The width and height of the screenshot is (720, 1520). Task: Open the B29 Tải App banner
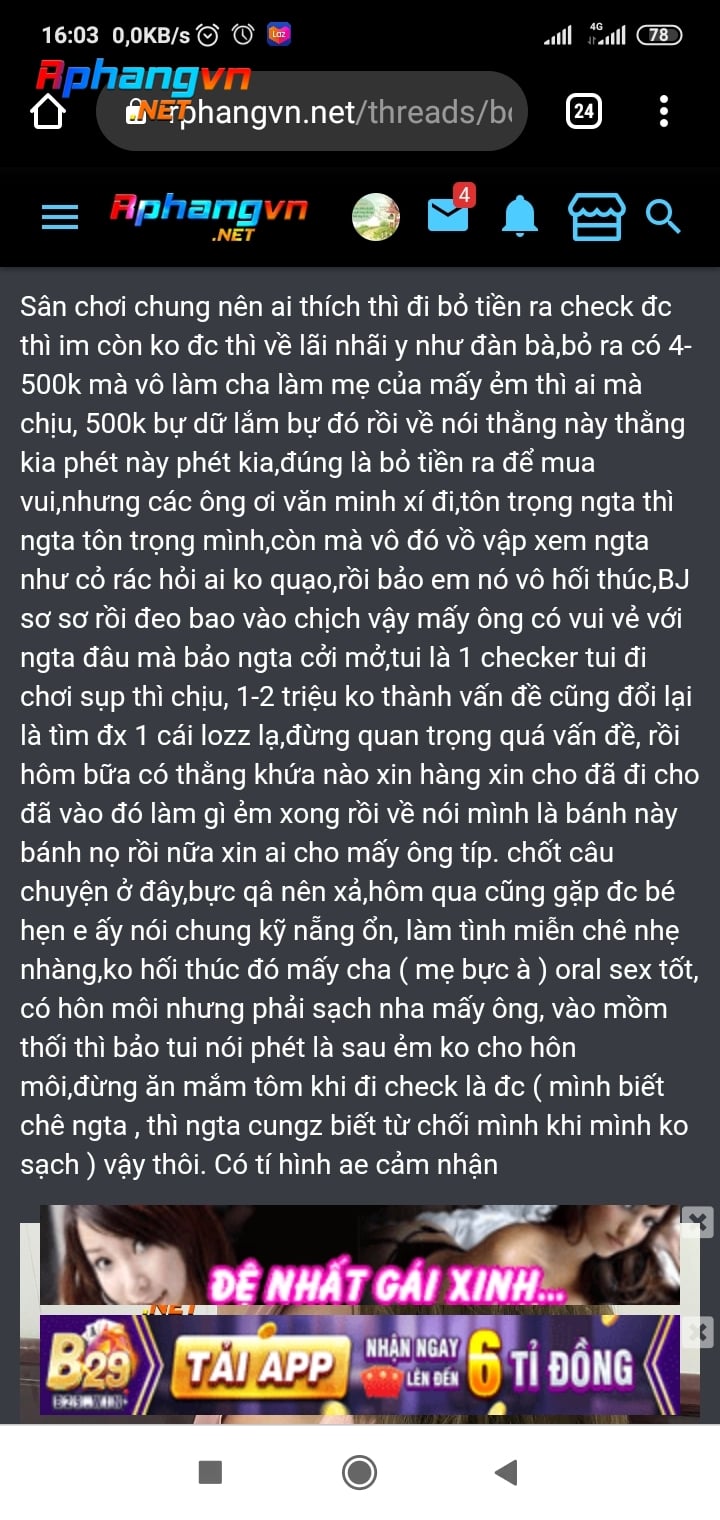pyautogui.click(x=360, y=1365)
